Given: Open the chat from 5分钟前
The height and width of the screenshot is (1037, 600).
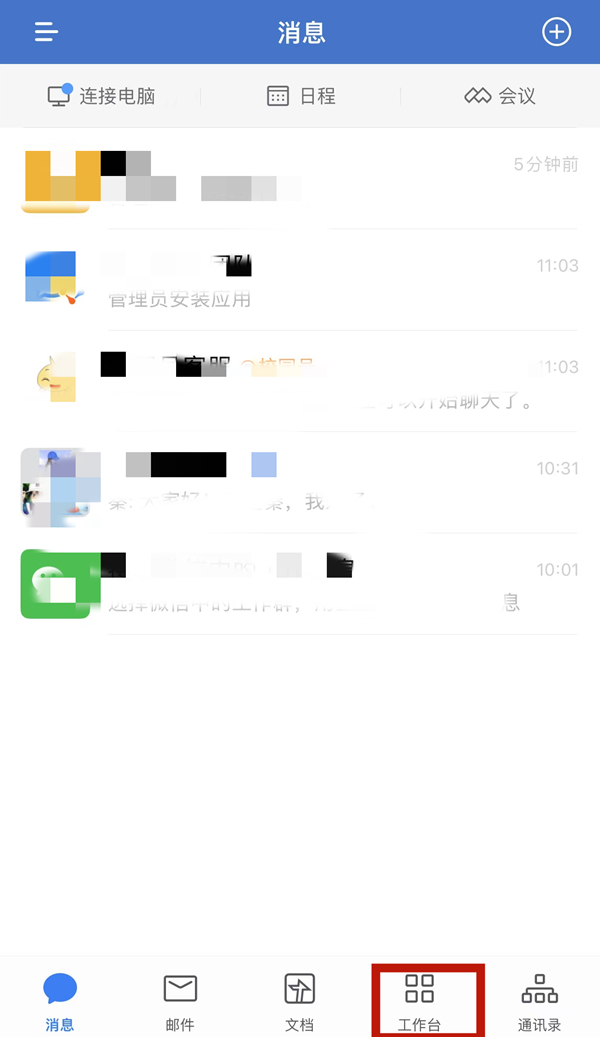Looking at the screenshot, I should (x=300, y=178).
